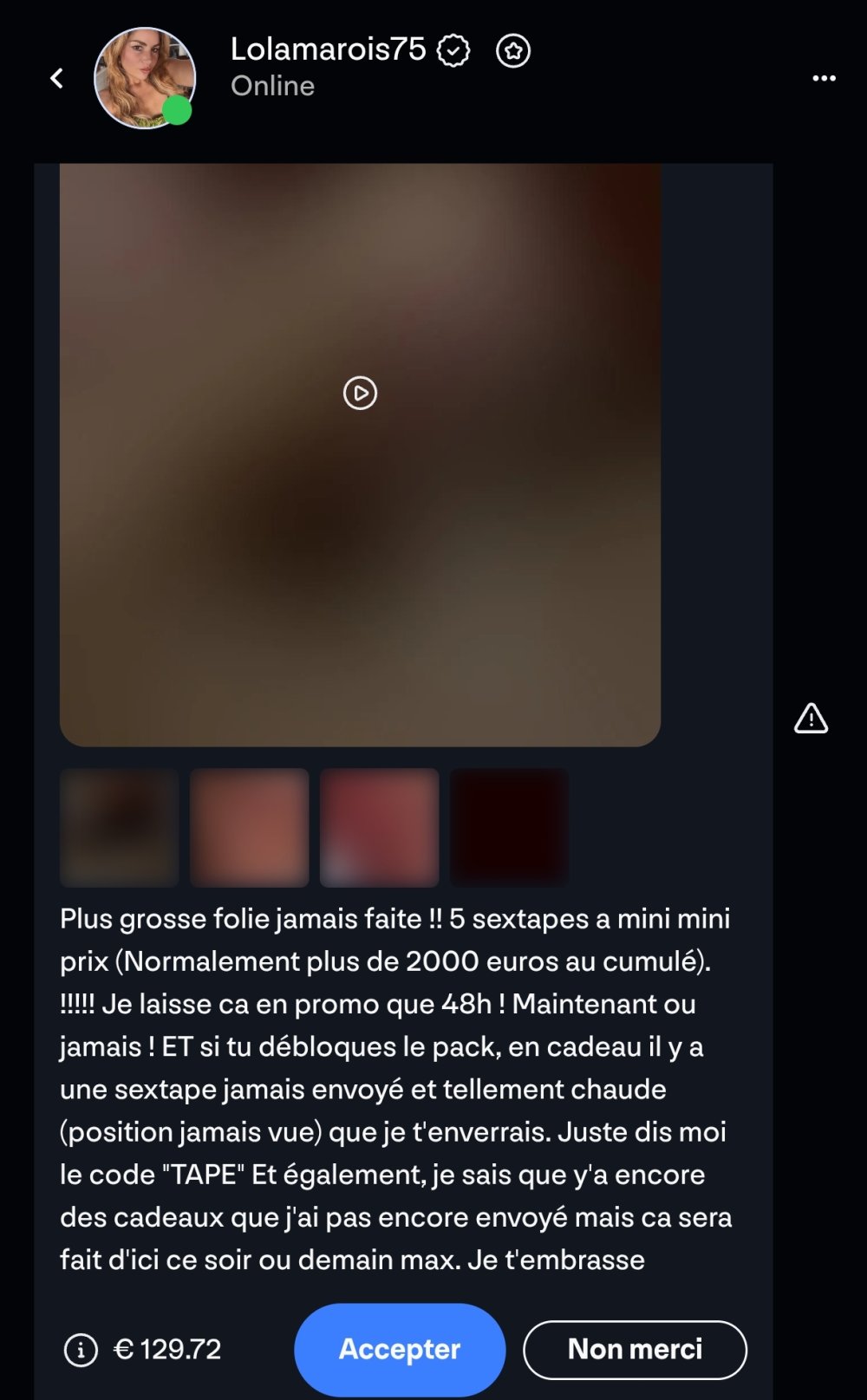The width and height of the screenshot is (867, 1400).
Task: Open Lolamarois75's profile picture
Action: coord(144,78)
